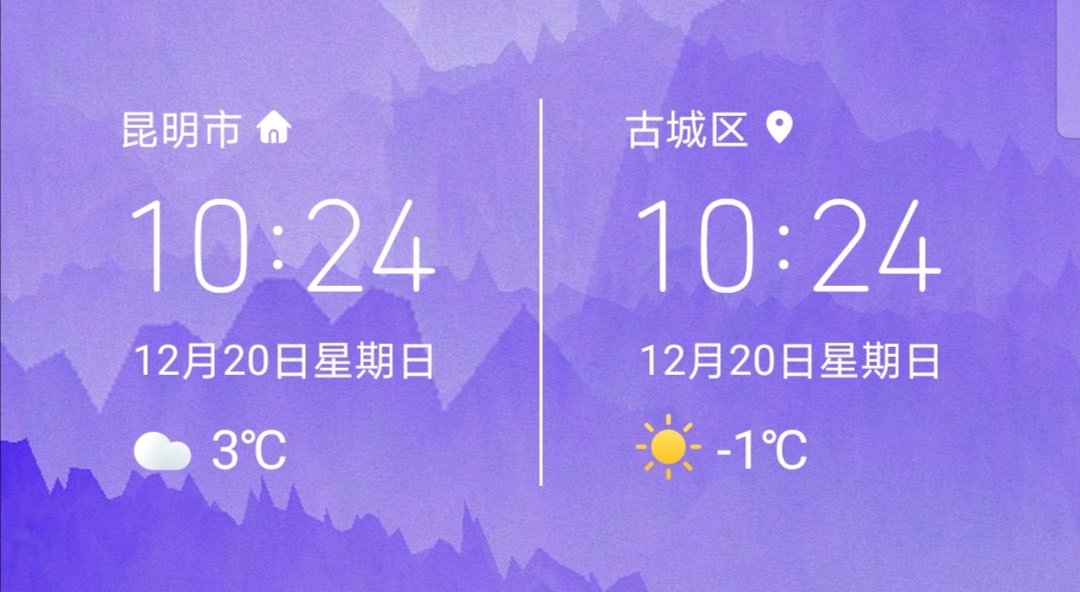Open the calendar from the date under Kunming's clock
Viewport: 1080px width, 592px height.
285,361
